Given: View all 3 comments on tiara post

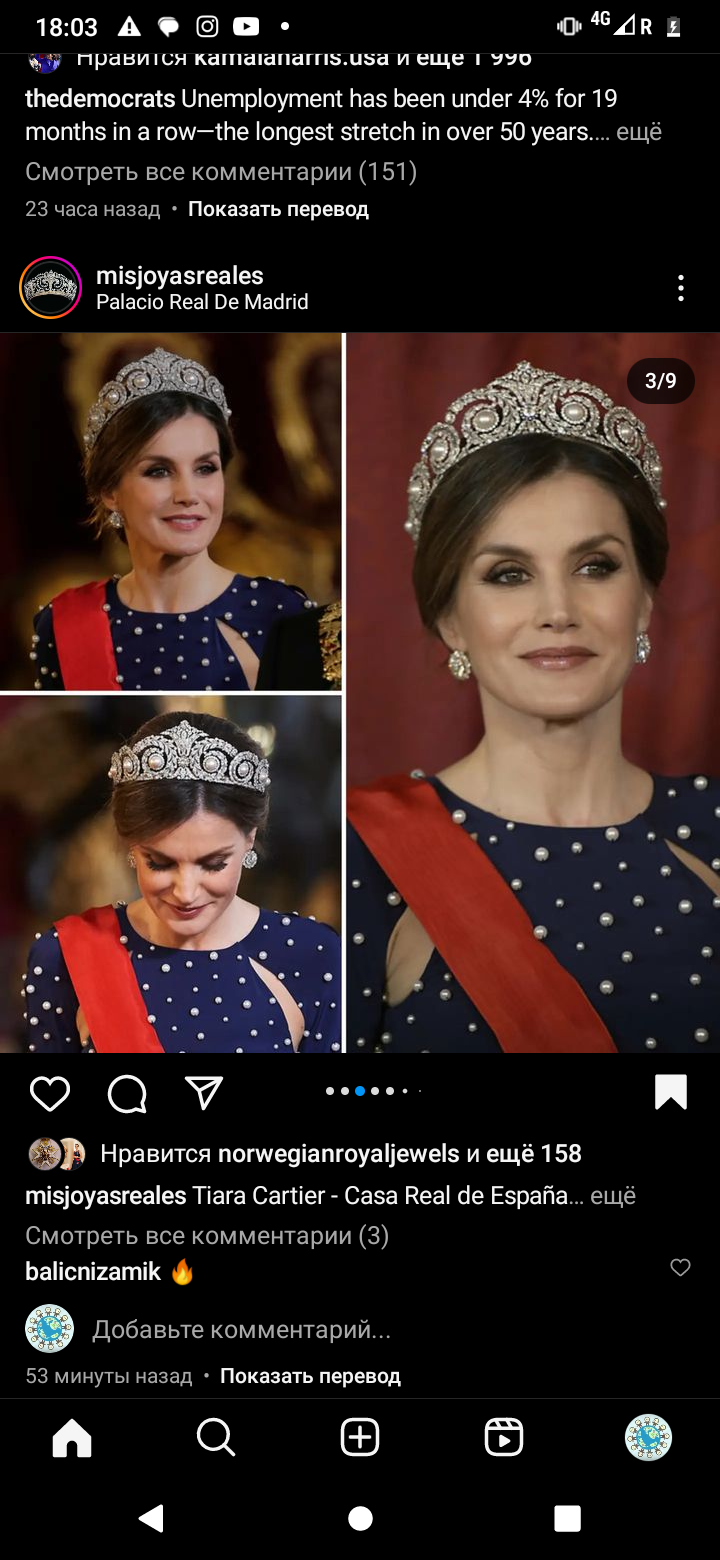Looking at the screenshot, I should tap(207, 1236).
